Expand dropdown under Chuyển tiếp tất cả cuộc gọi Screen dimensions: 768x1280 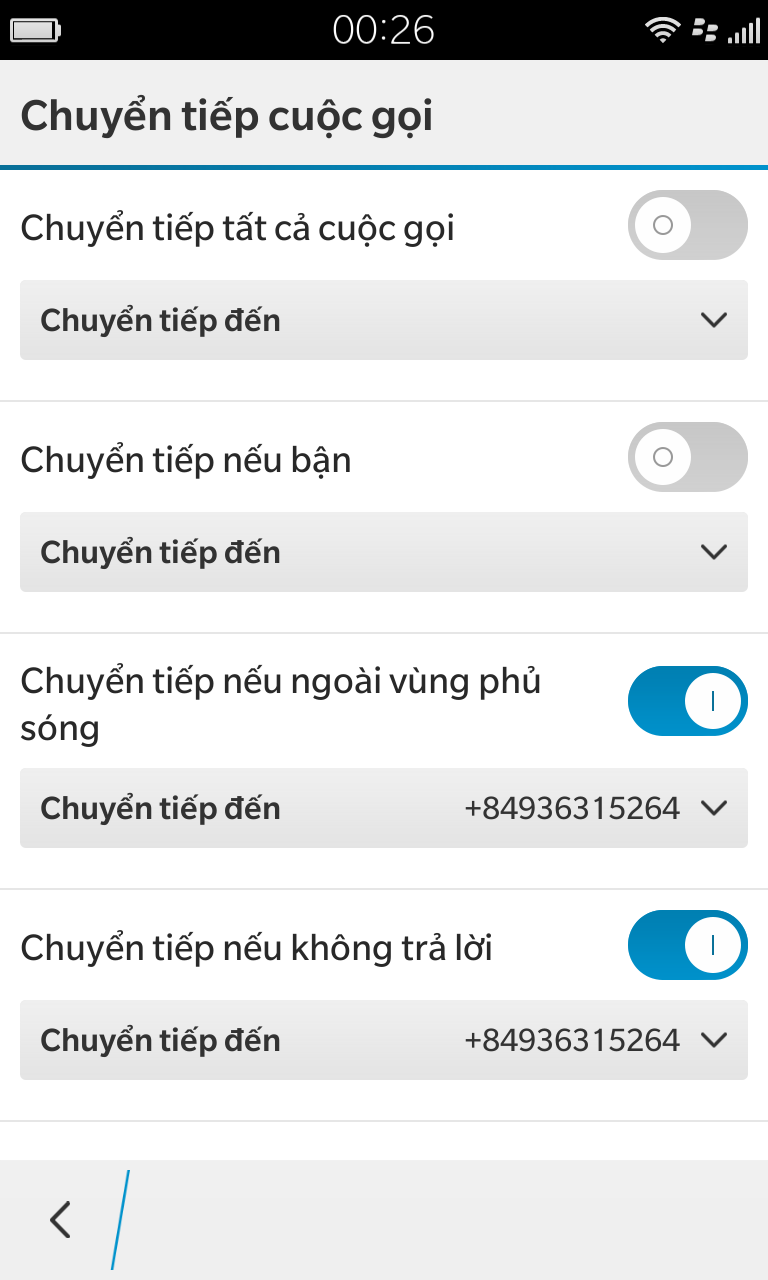pos(384,320)
